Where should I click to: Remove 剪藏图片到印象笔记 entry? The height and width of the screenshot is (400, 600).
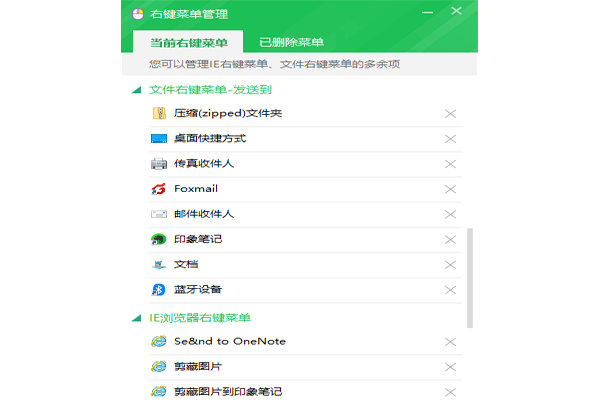pyautogui.click(x=450, y=391)
